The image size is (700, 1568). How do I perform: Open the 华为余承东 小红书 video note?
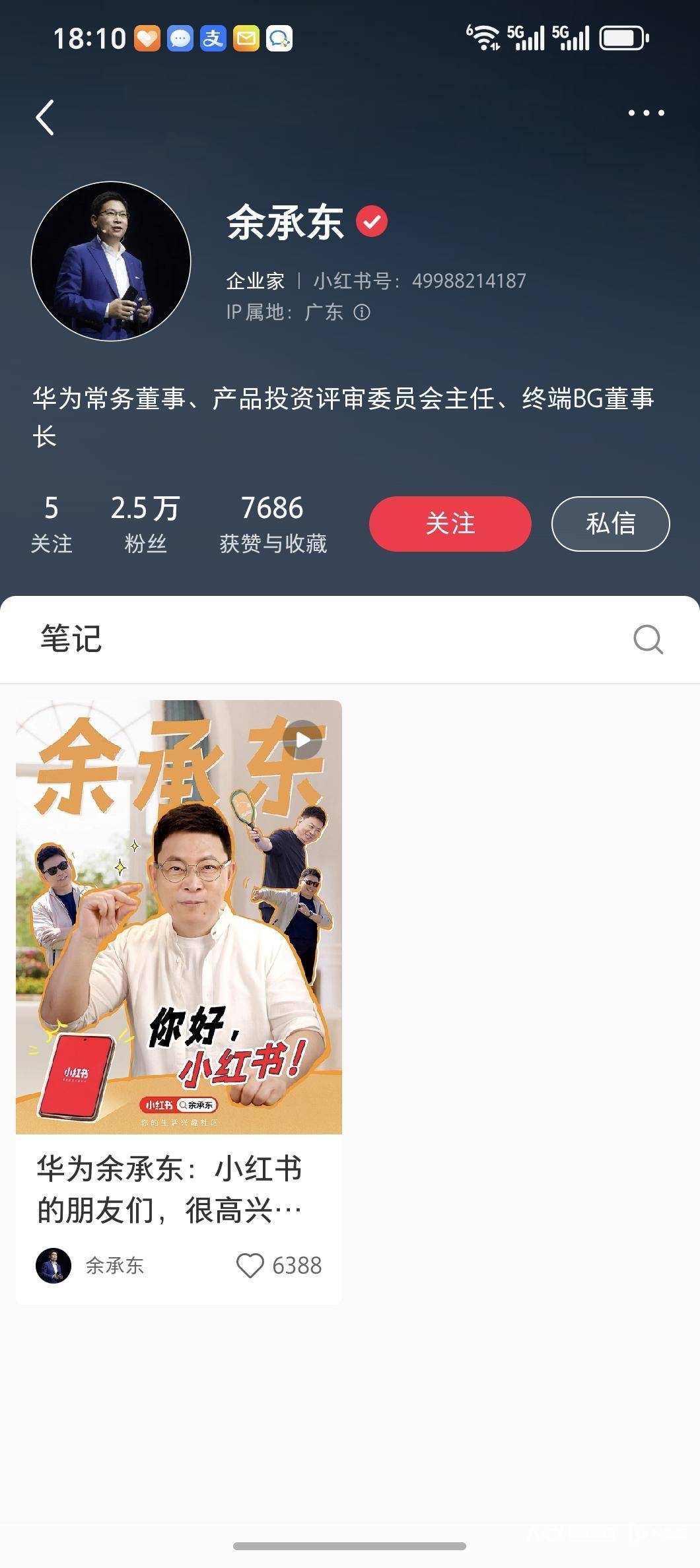179,917
